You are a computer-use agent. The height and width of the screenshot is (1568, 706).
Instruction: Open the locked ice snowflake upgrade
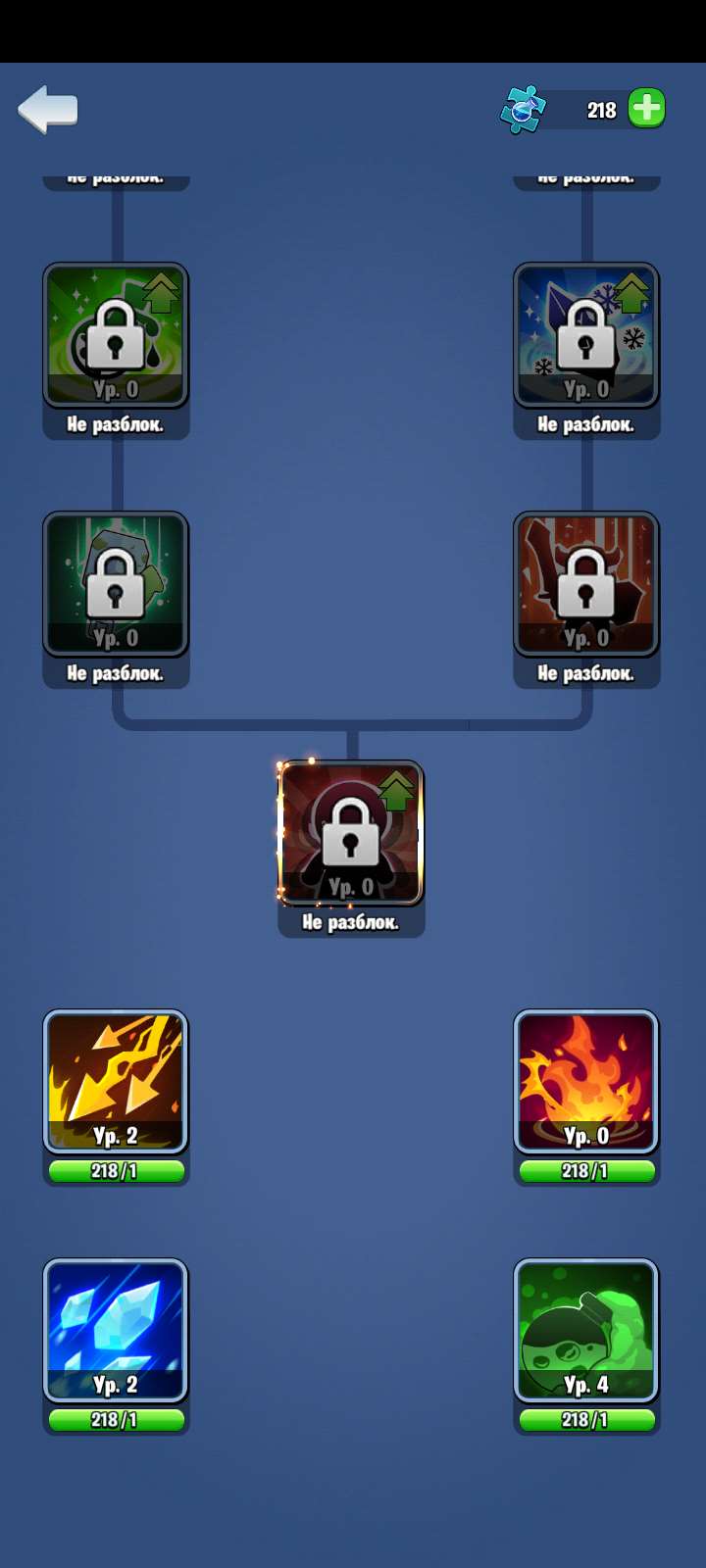[586, 335]
